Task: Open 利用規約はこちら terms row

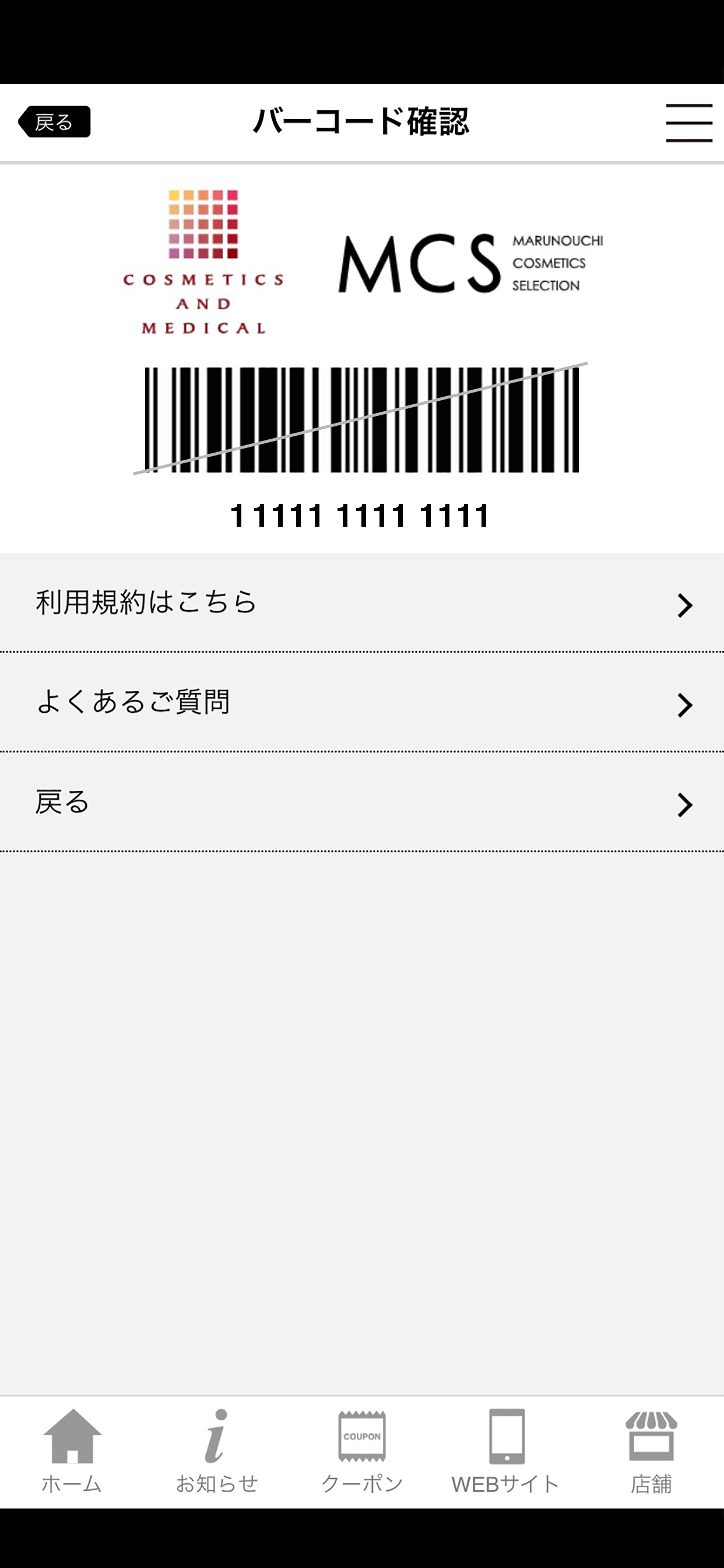Action: click(x=362, y=603)
